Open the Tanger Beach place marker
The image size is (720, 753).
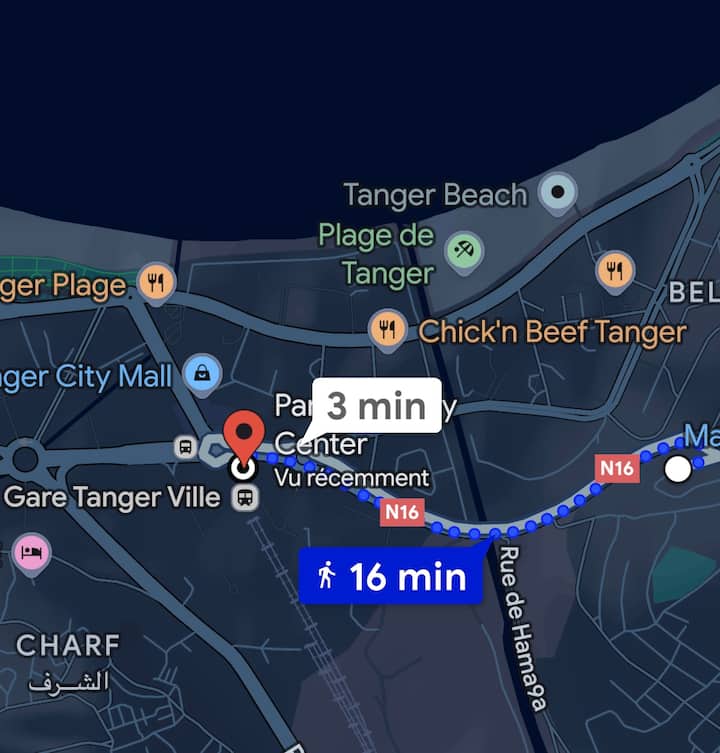[557, 191]
